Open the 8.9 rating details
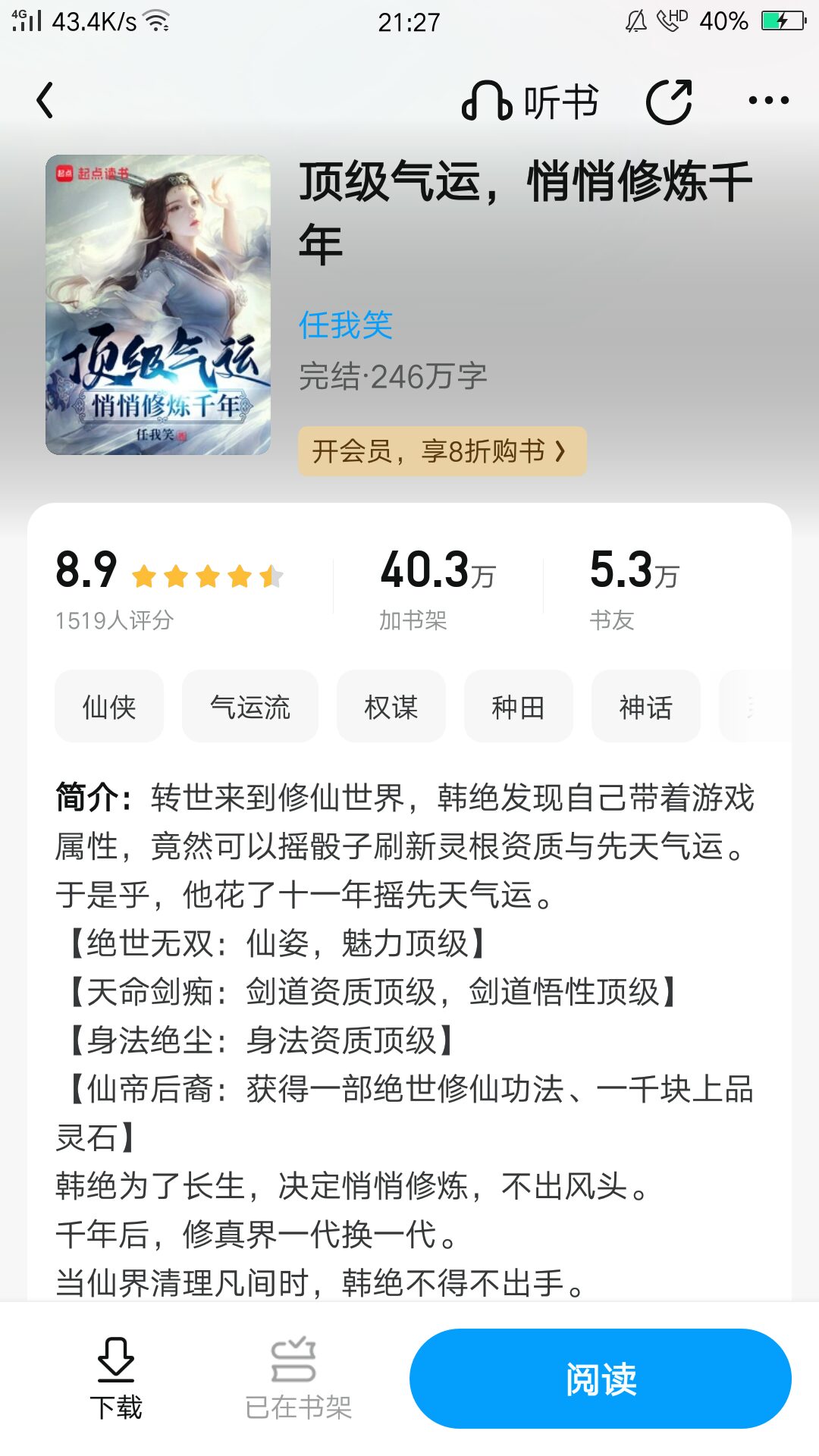The height and width of the screenshot is (1456, 819). [169, 588]
